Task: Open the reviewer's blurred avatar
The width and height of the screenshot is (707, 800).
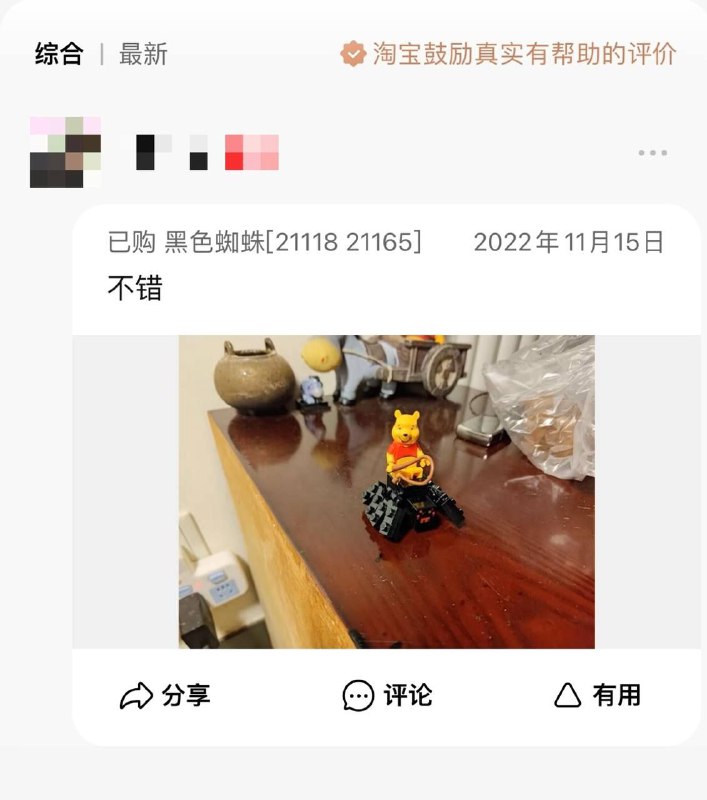Action: [x=65, y=152]
